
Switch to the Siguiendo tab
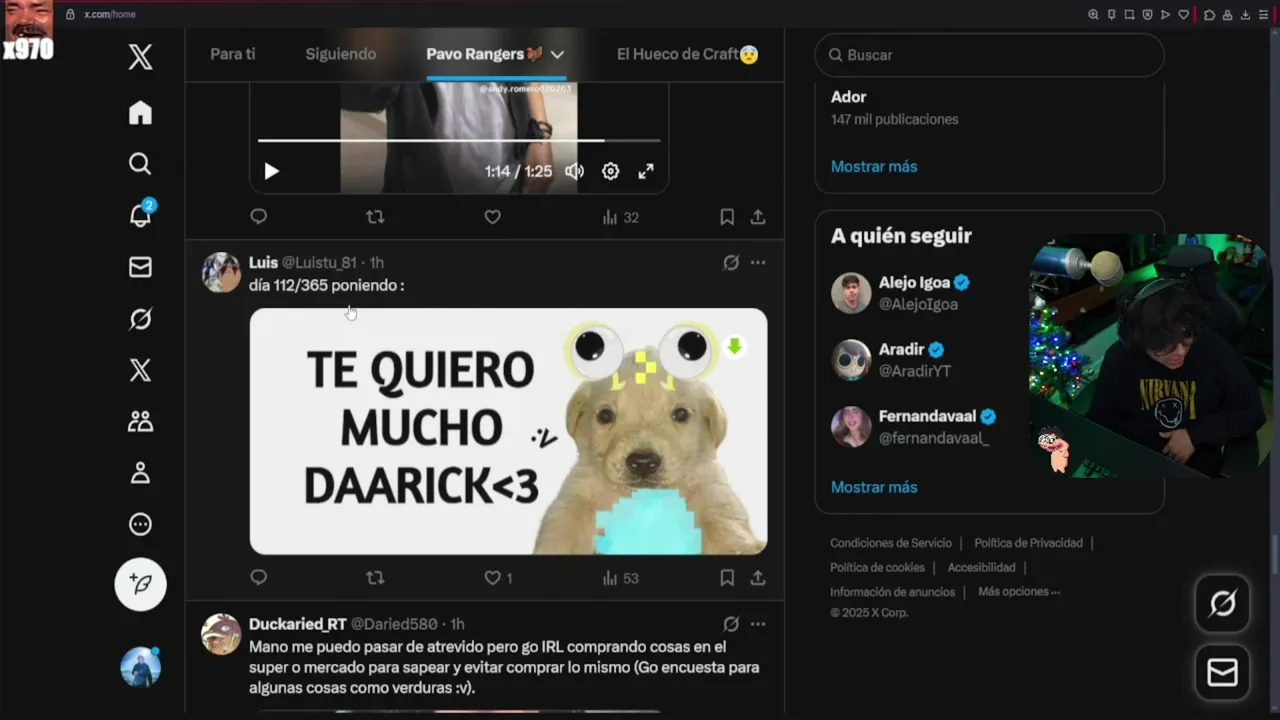340,54
